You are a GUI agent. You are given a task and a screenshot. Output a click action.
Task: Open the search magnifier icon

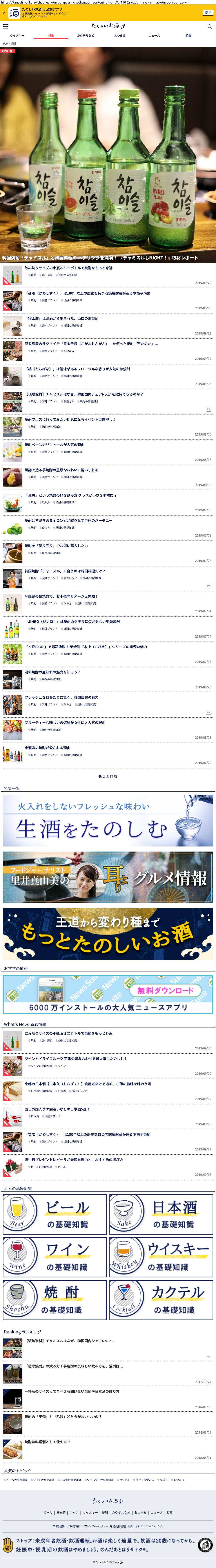click(210, 27)
